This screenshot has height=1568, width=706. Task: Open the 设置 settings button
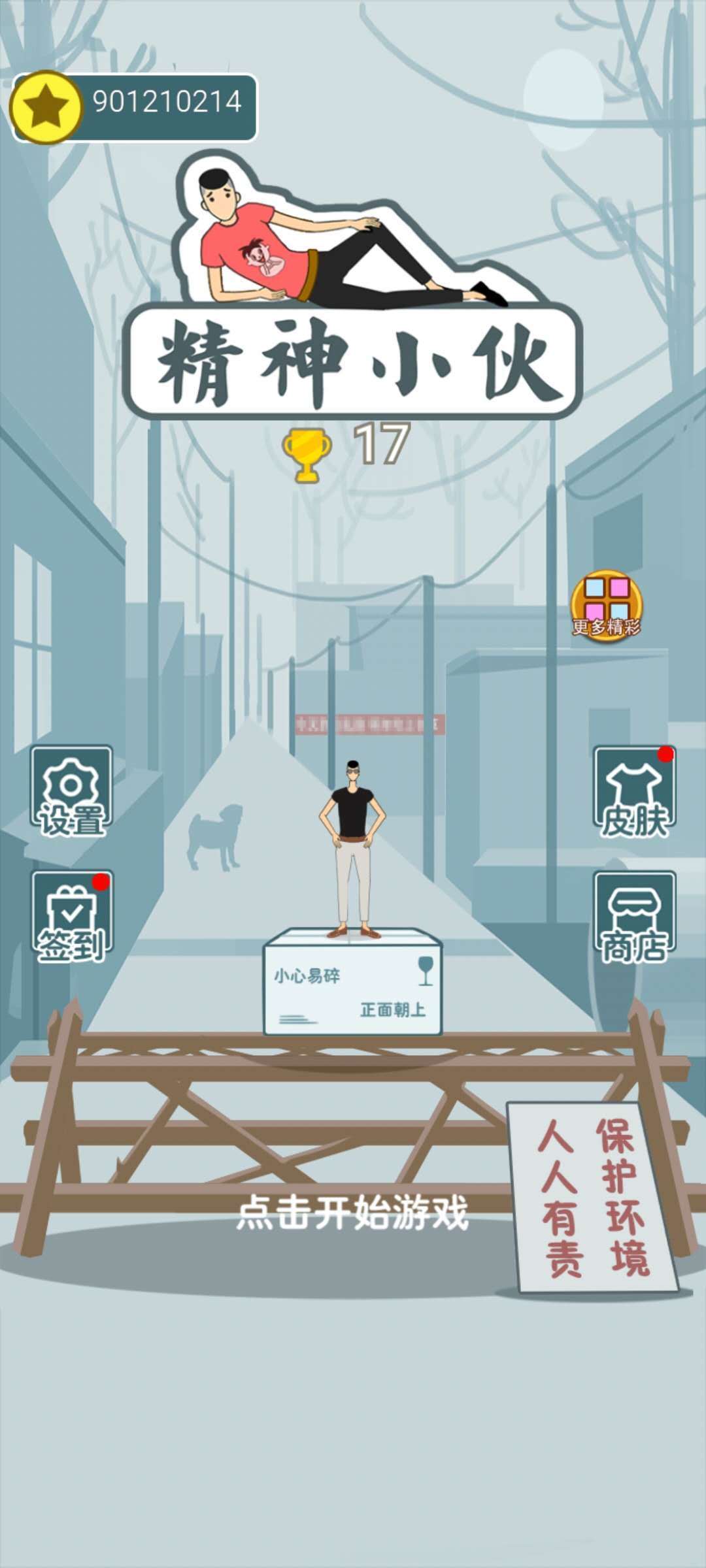click(71, 792)
